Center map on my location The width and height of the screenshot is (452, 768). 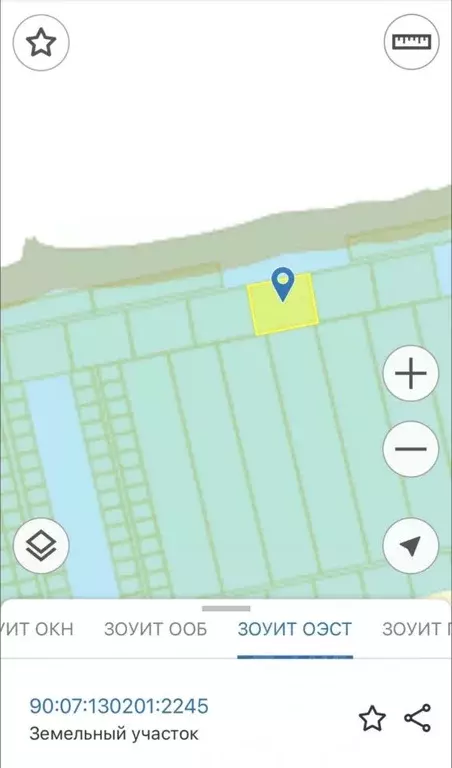coord(410,546)
